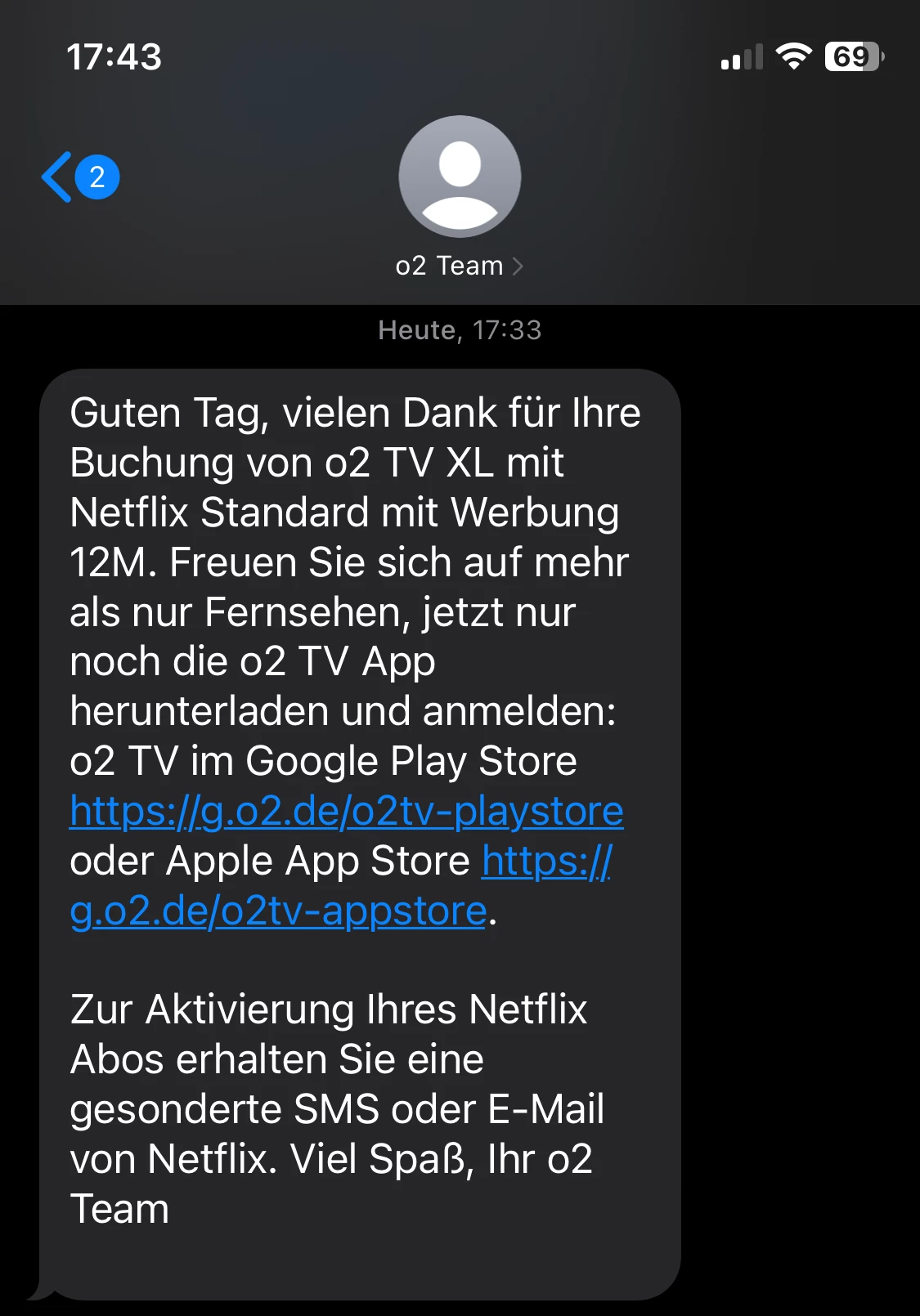Open the o2tv-playstore link
Screen dimensions: 920x1316
(347, 811)
